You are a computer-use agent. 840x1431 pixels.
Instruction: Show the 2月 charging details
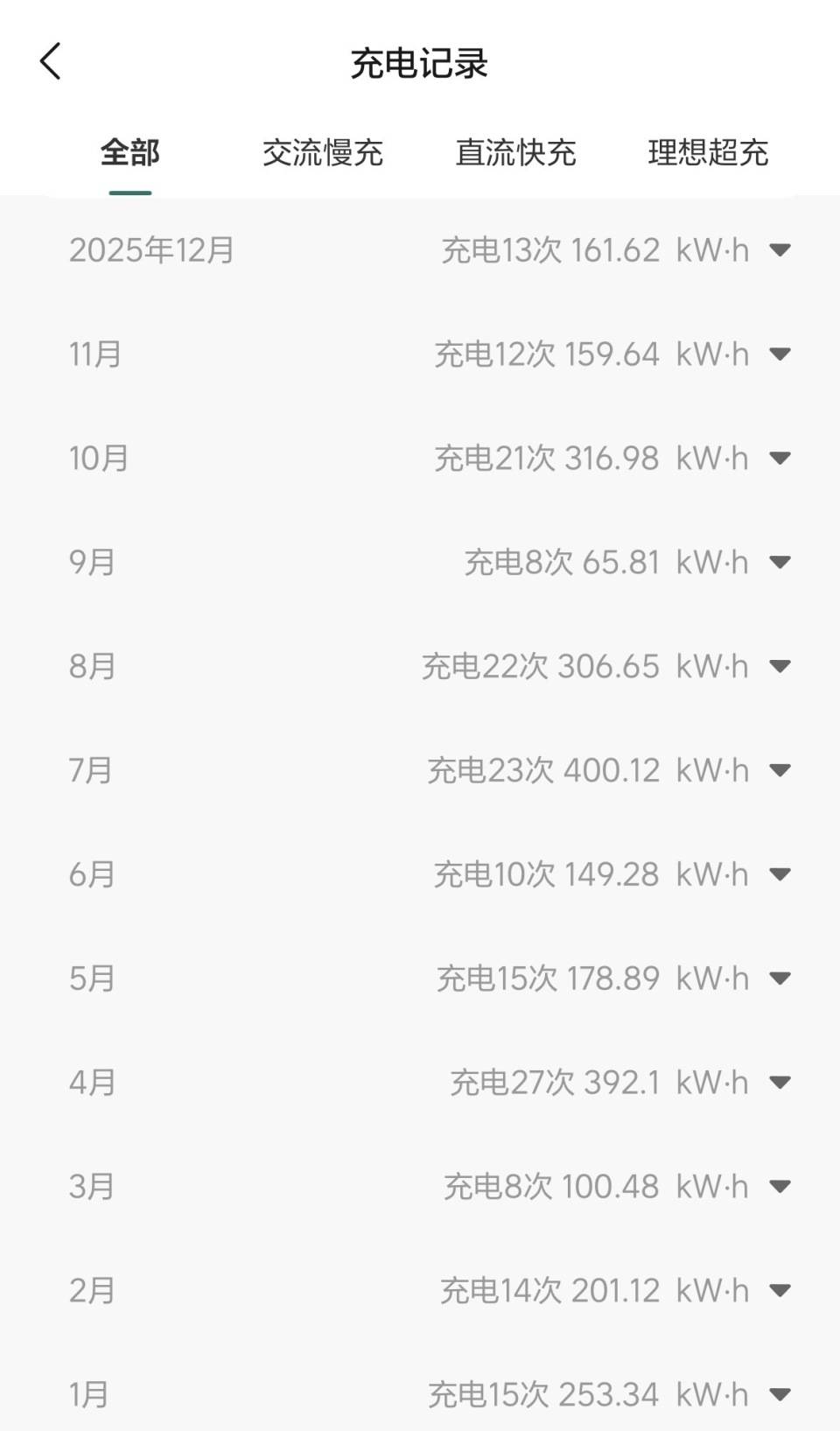pyautogui.click(x=780, y=1291)
